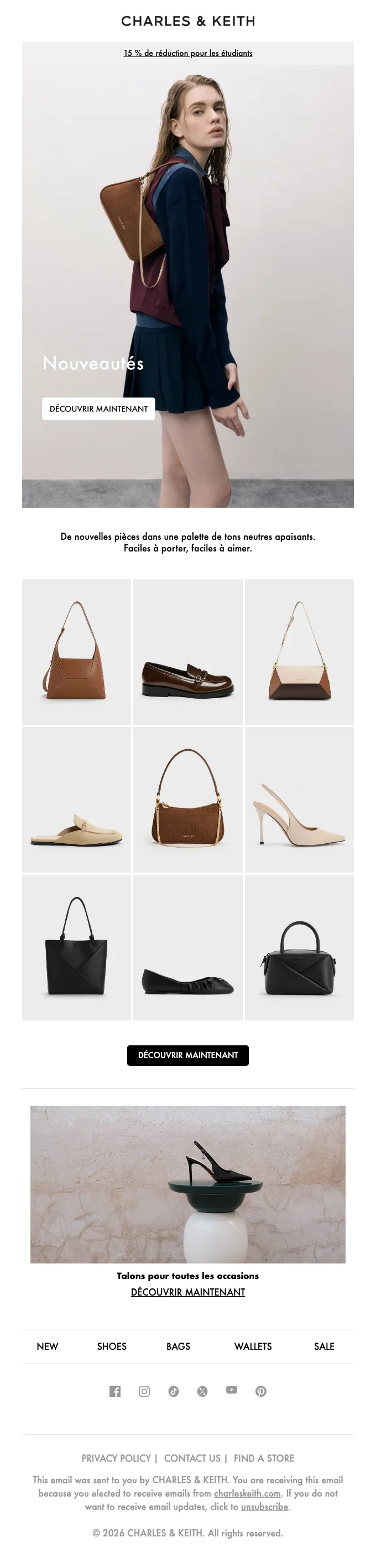Go to the NEW category
This screenshot has height=1568, width=376.
(x=48, y=1346)
